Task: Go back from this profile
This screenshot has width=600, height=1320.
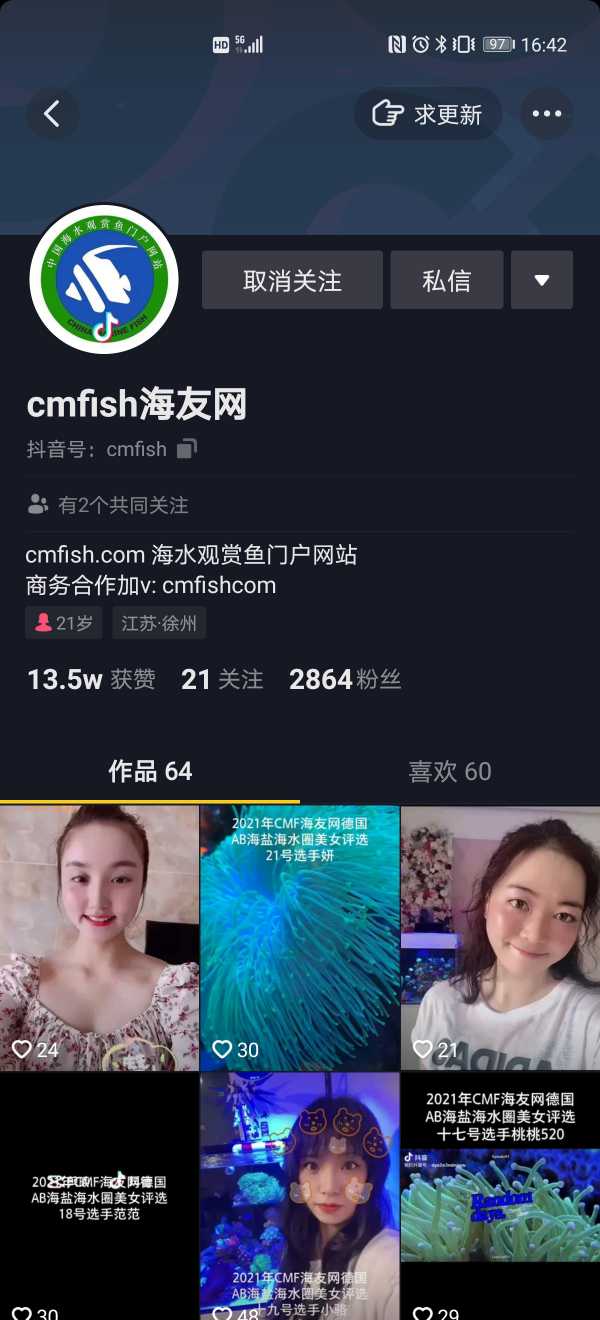Action: click(x=52, y=114)
